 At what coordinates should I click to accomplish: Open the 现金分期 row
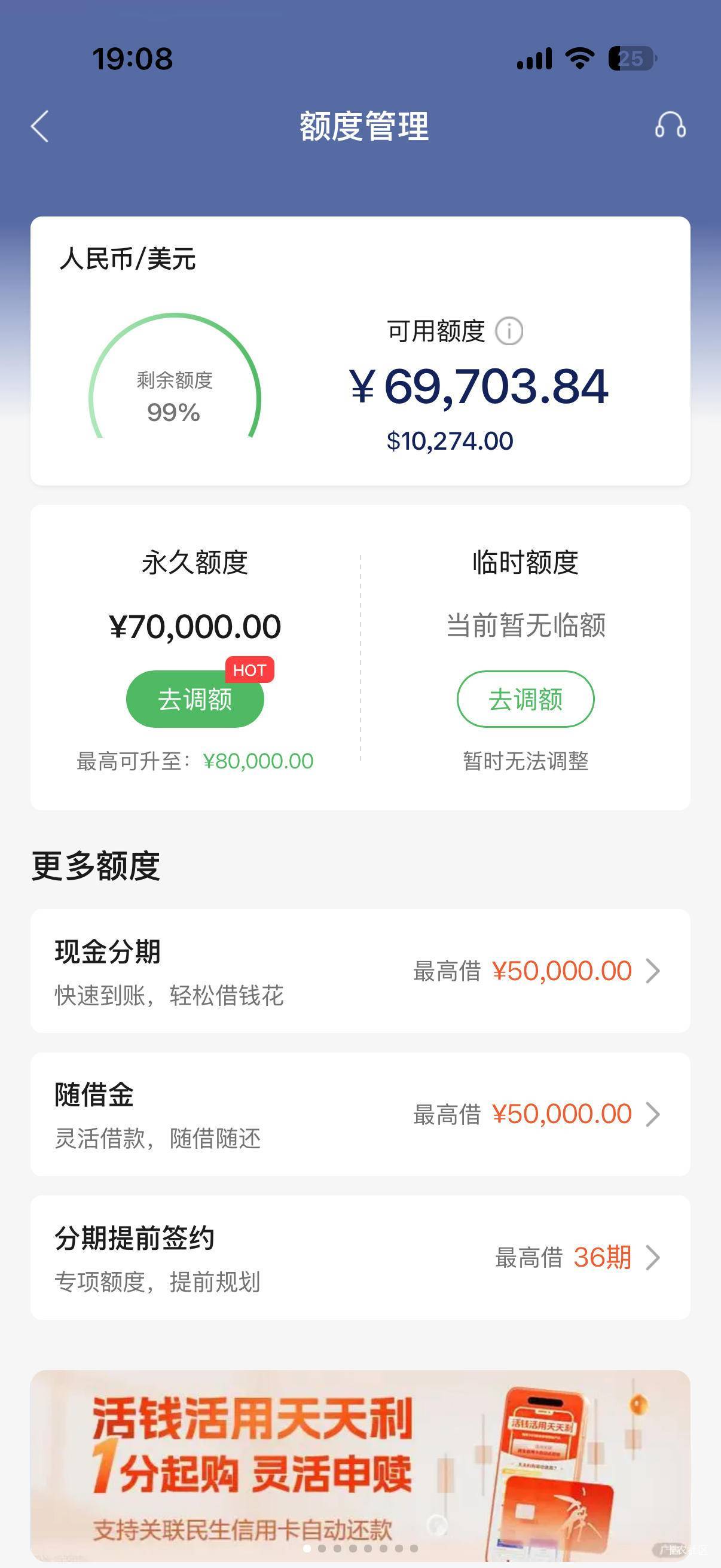(x=360, y=971)
